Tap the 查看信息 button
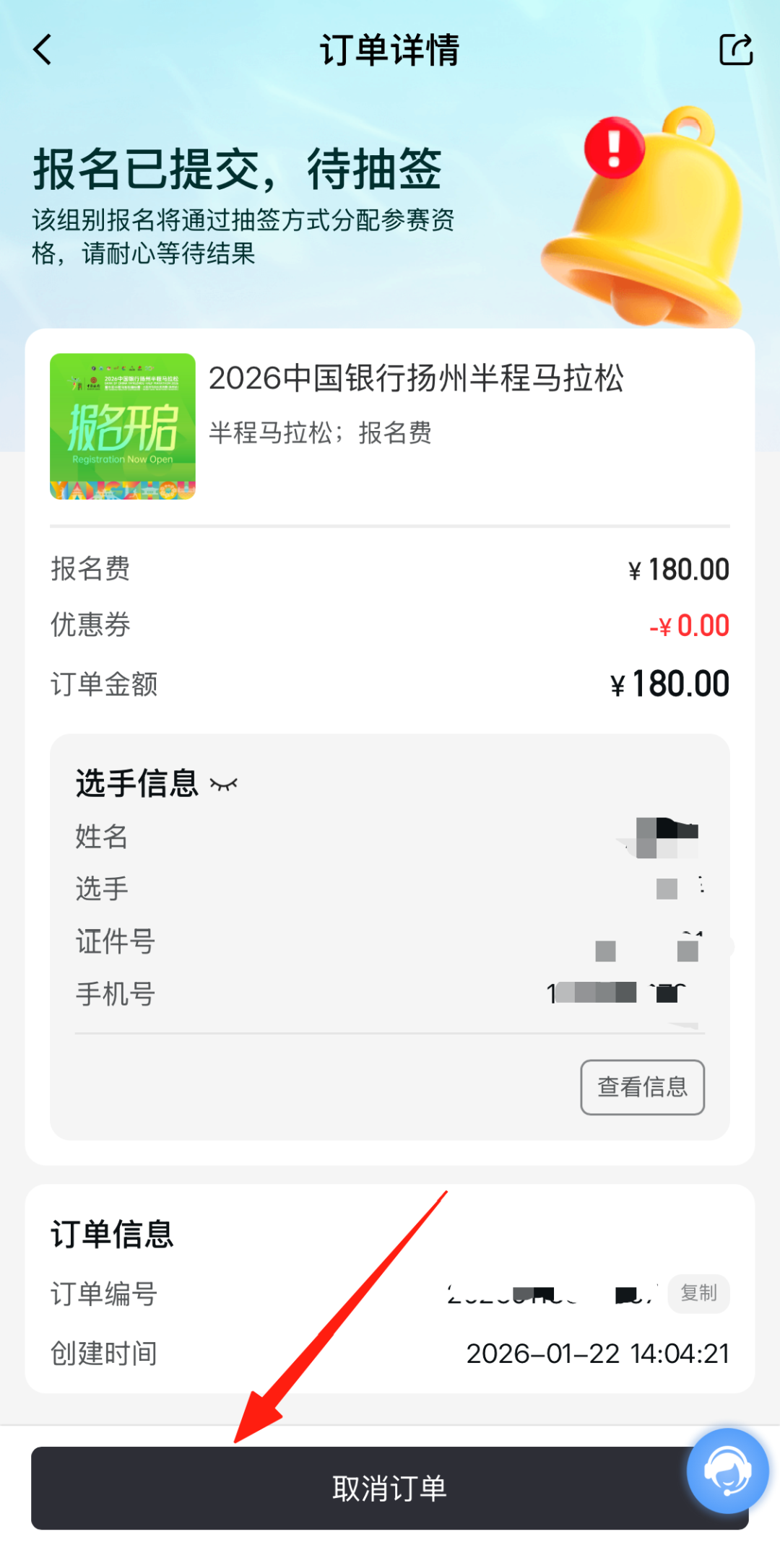Image resolution: width=780 pixels, height=1568 pixels. click(x=642, y=1087)
